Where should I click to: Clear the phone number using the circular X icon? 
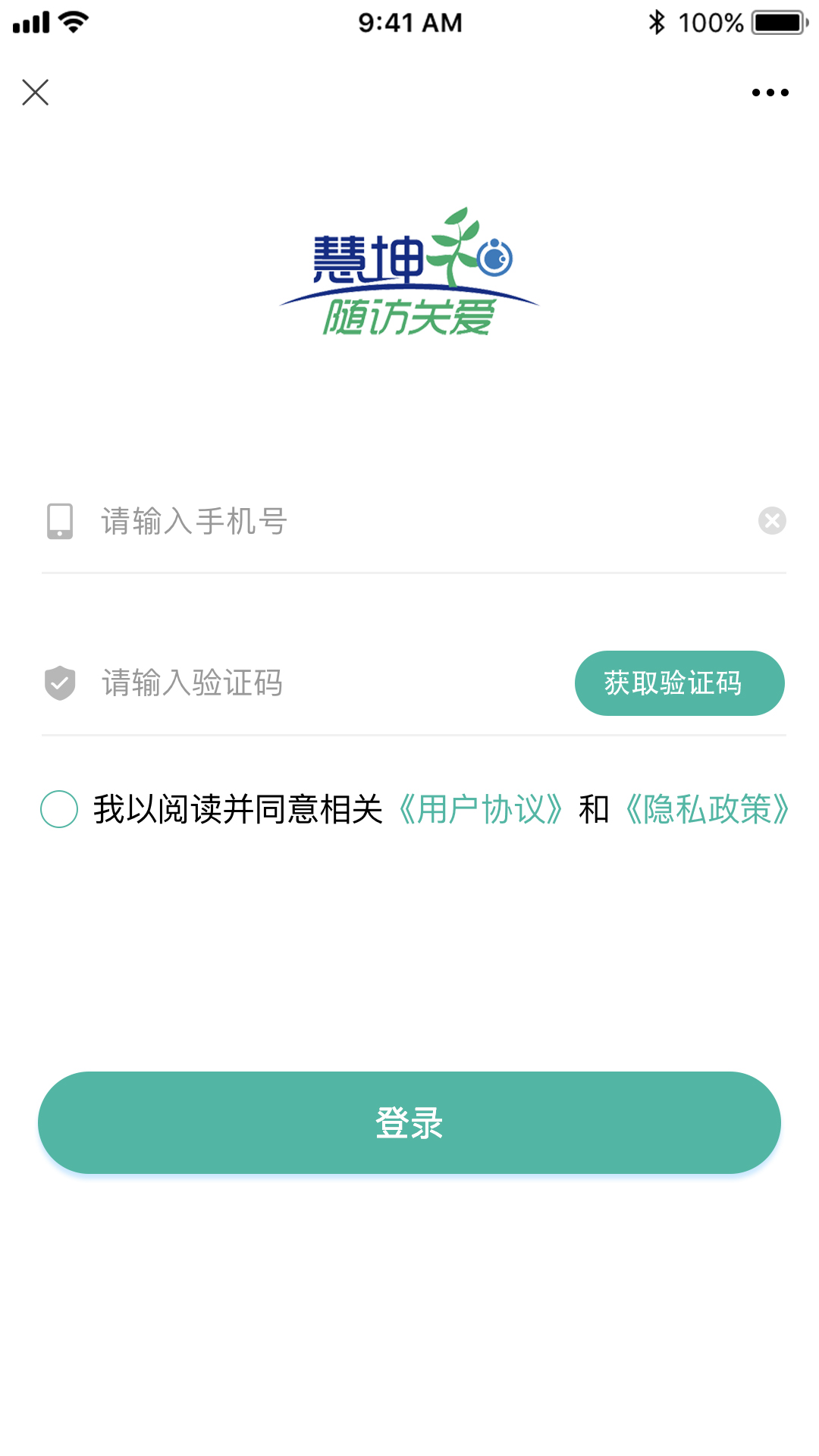[772, 519]
